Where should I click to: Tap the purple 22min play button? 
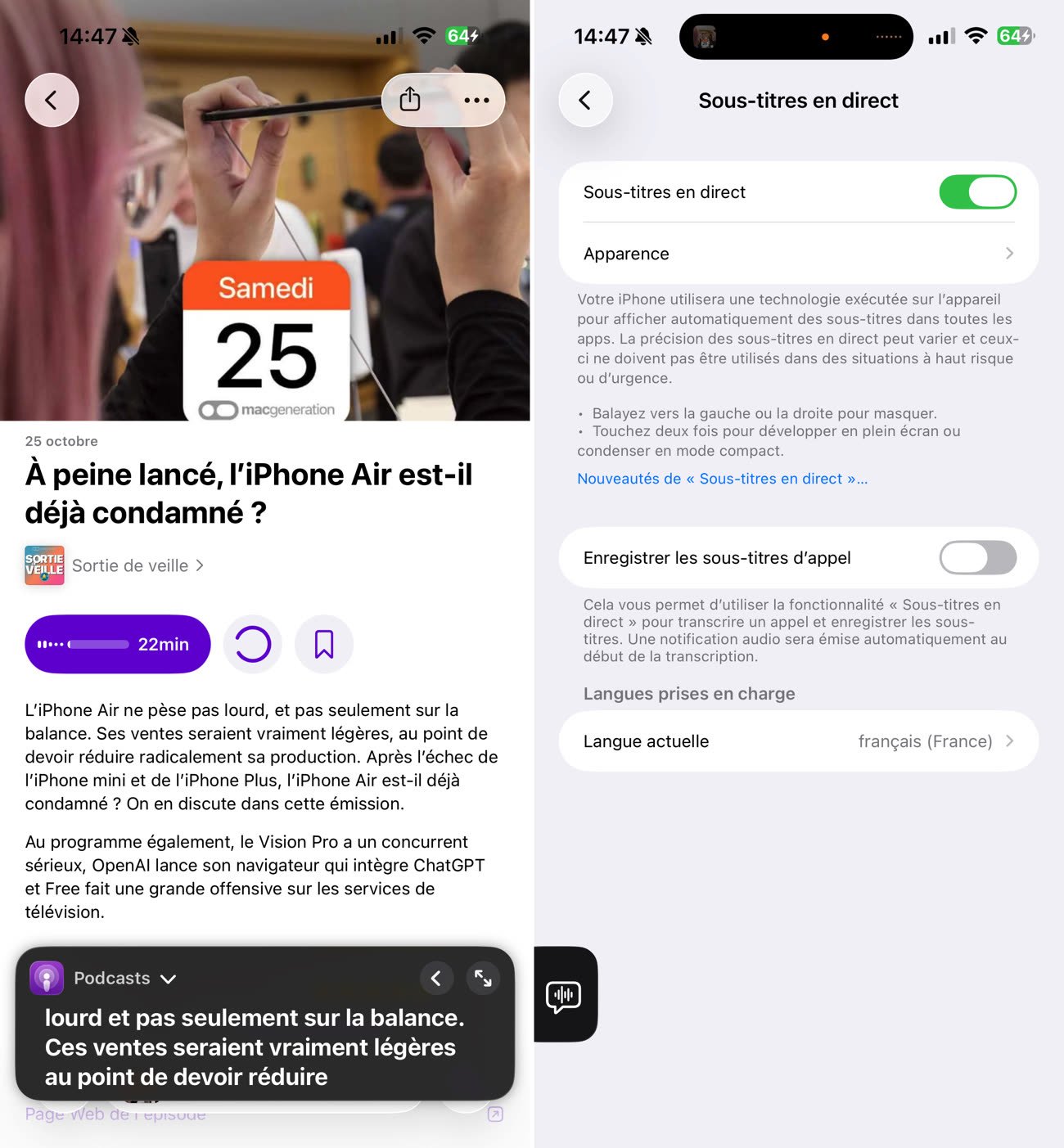pos(118,644)
